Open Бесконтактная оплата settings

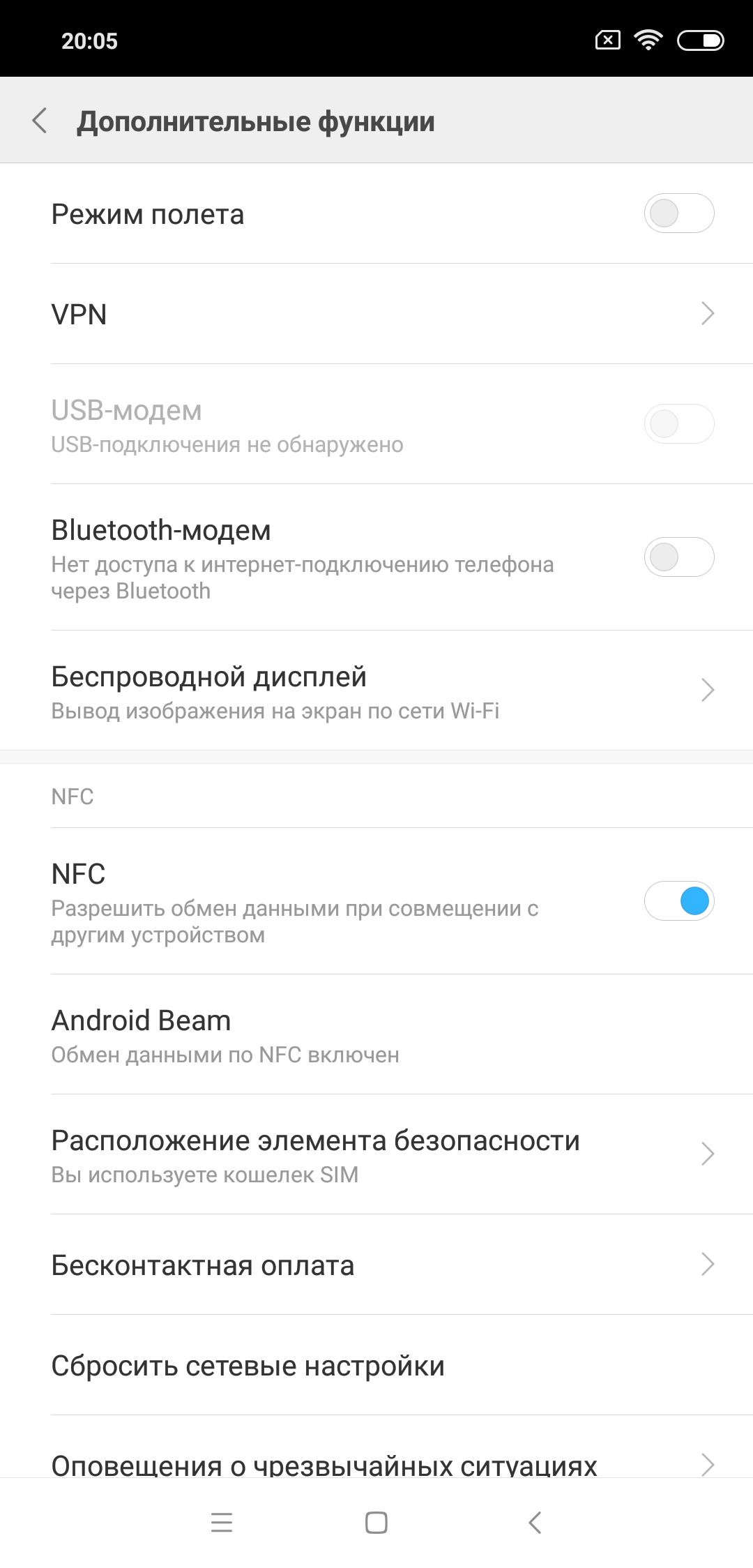(376, 1265)
